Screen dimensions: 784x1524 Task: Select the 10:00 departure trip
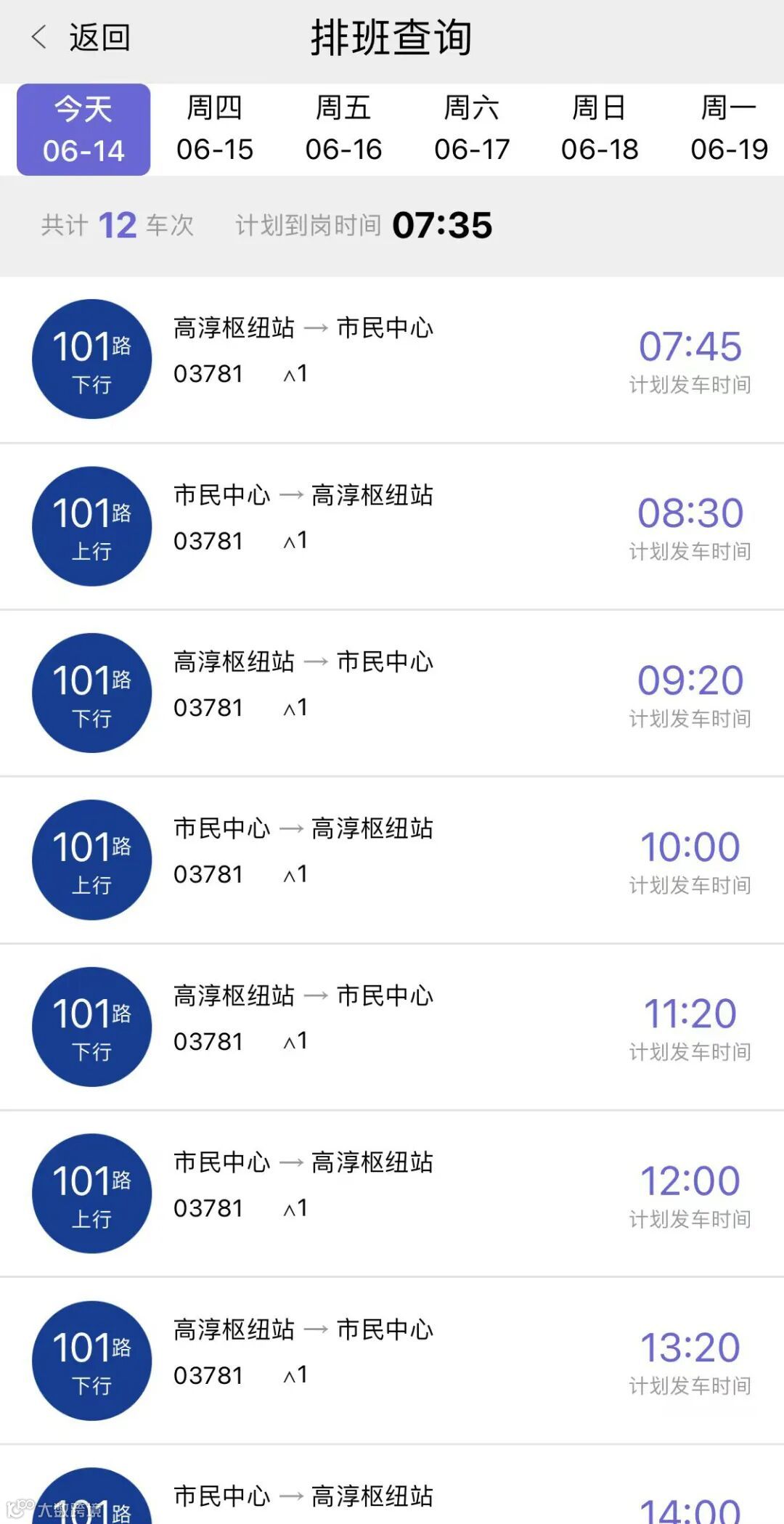point(392,860)
